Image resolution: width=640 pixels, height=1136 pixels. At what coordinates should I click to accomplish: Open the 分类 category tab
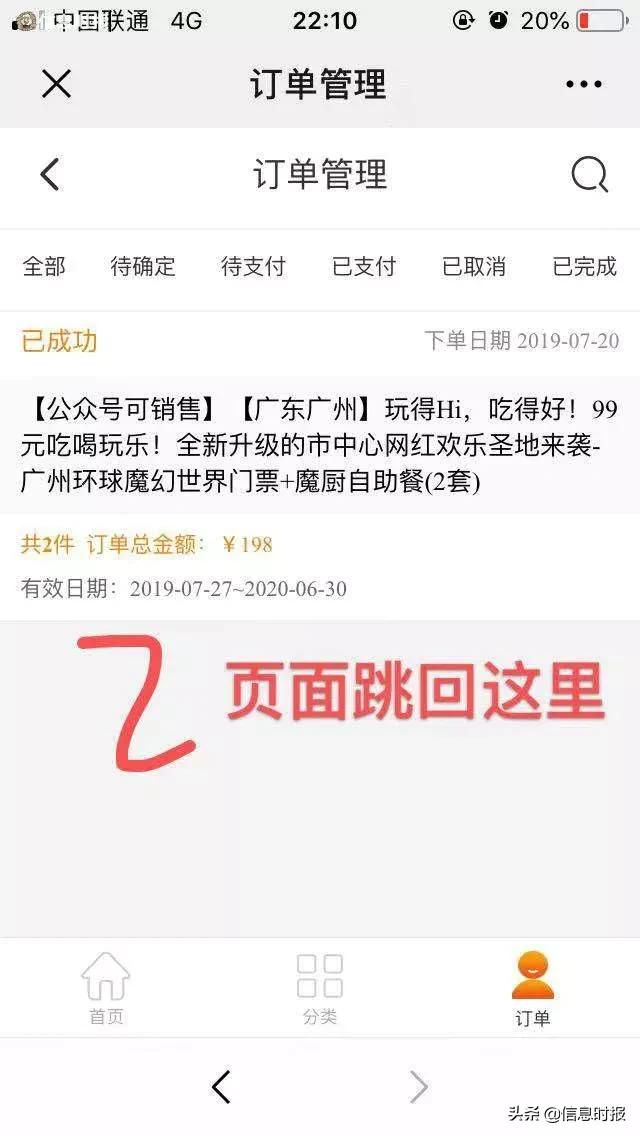tap(320, 988)
